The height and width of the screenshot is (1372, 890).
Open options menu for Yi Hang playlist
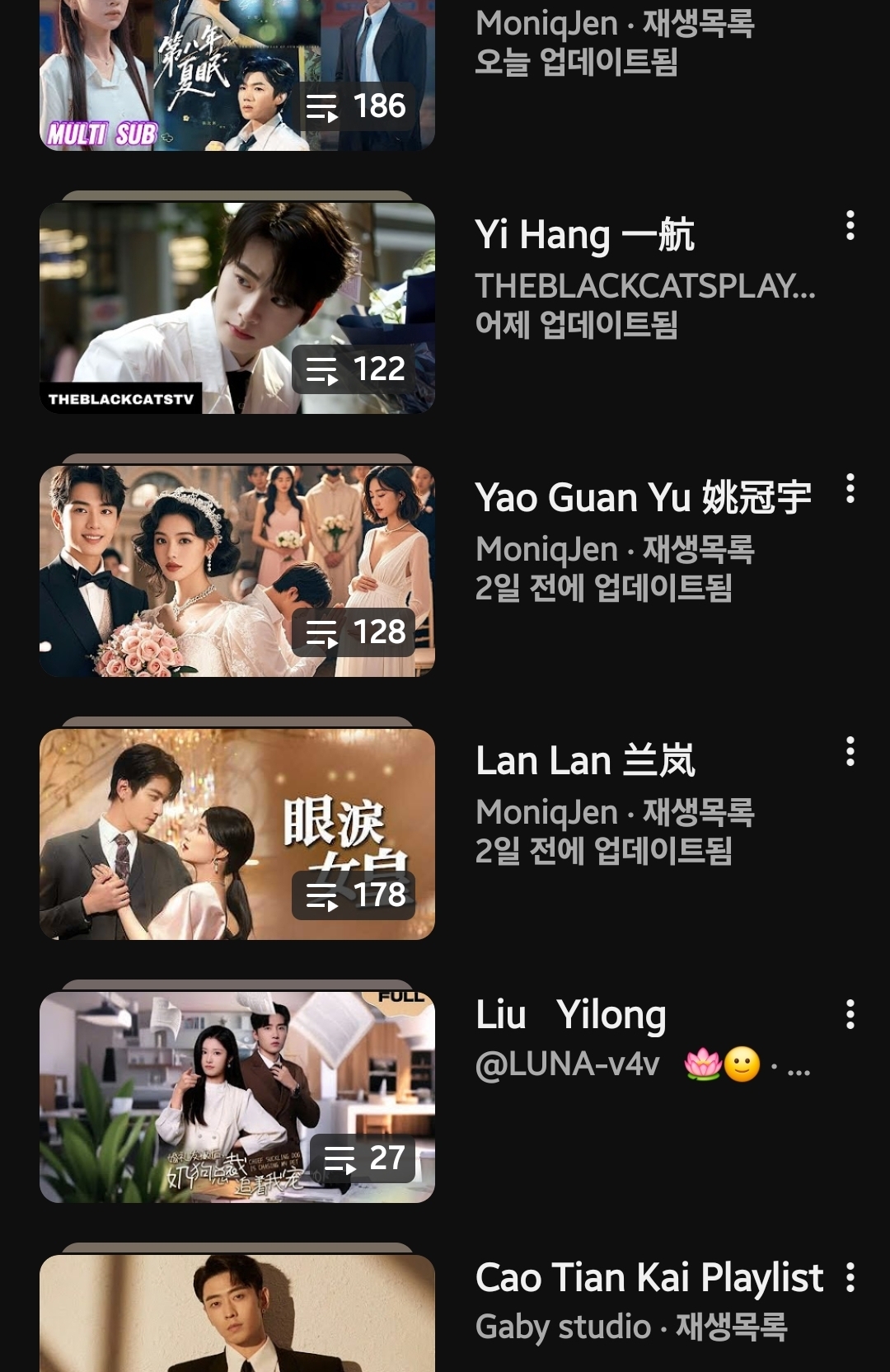(850, 226)
